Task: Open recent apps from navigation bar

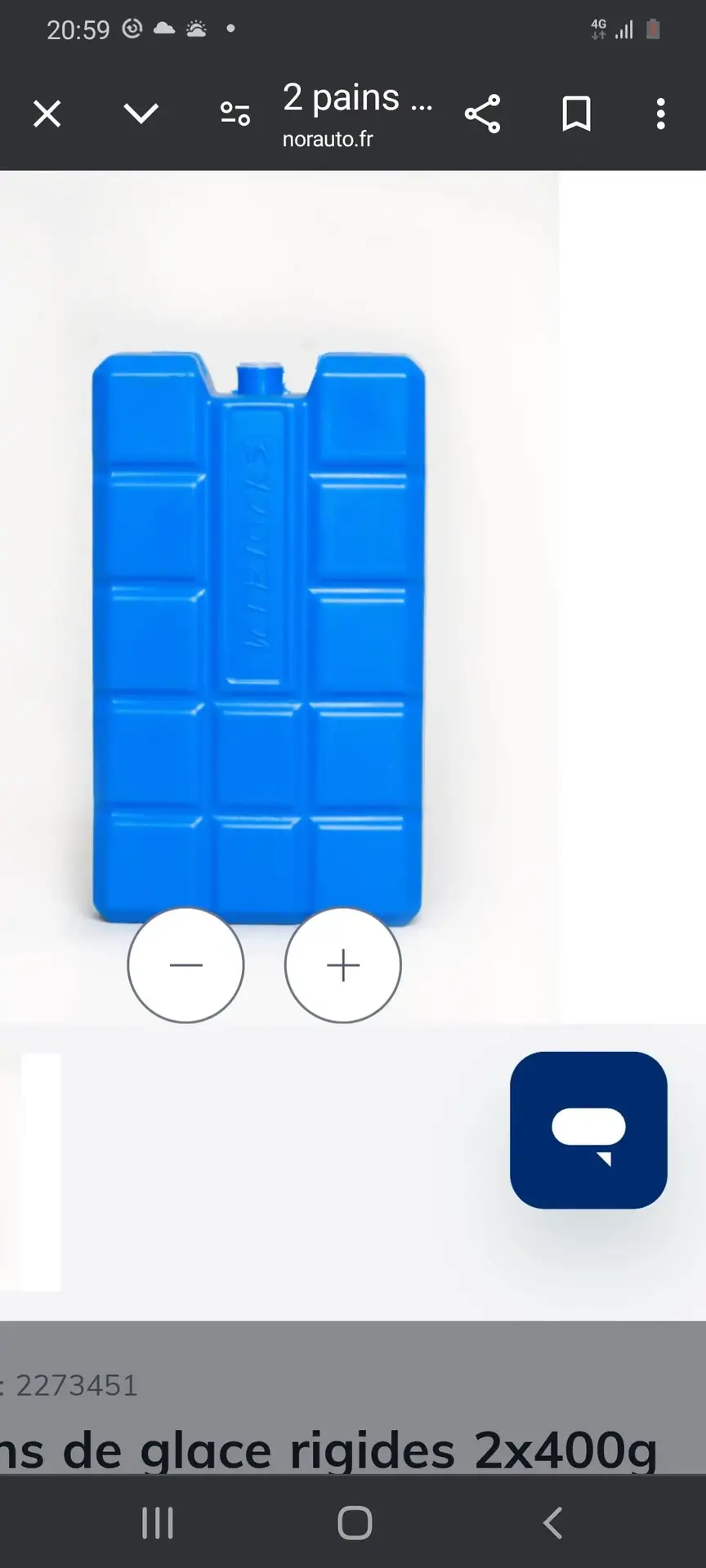Action: click(x=157, y=1523)
